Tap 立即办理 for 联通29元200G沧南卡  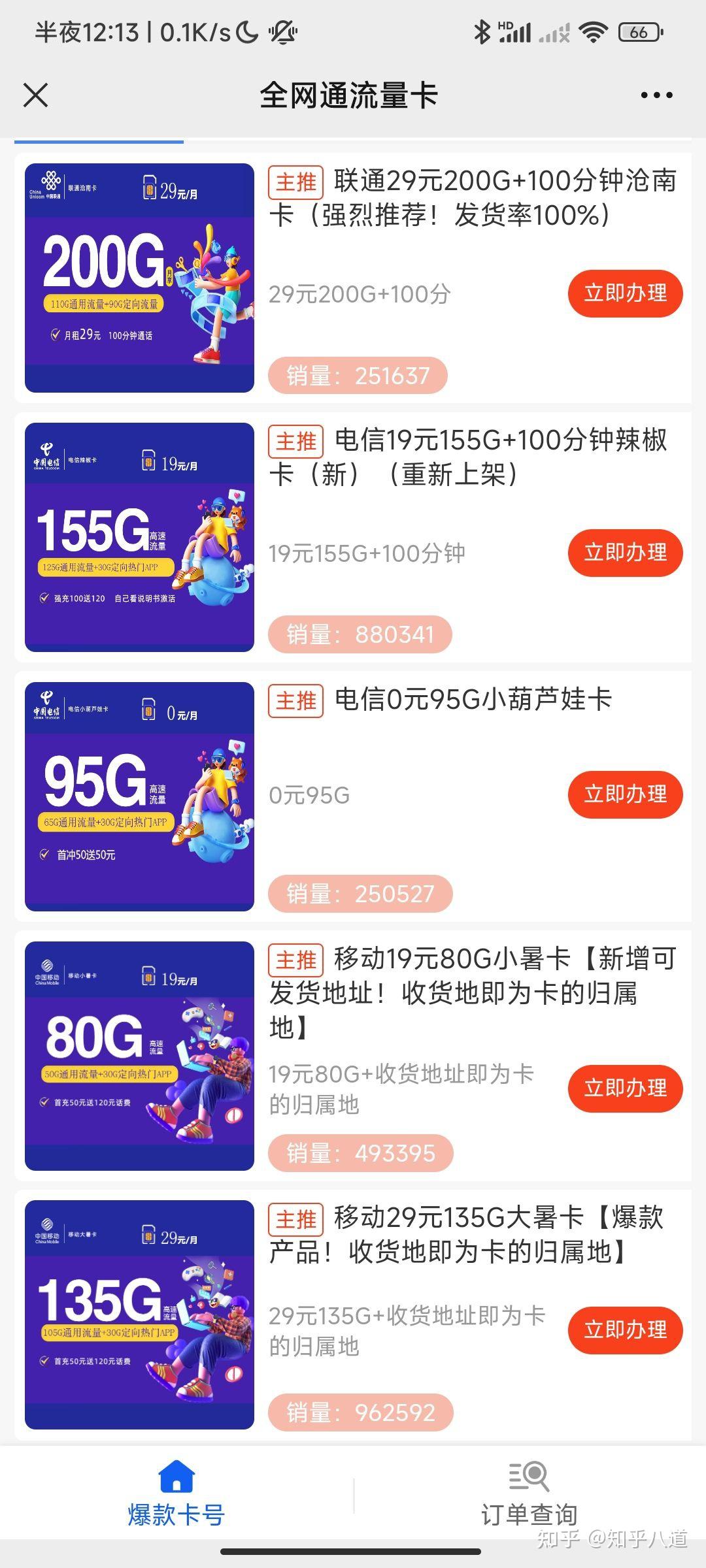625,293
